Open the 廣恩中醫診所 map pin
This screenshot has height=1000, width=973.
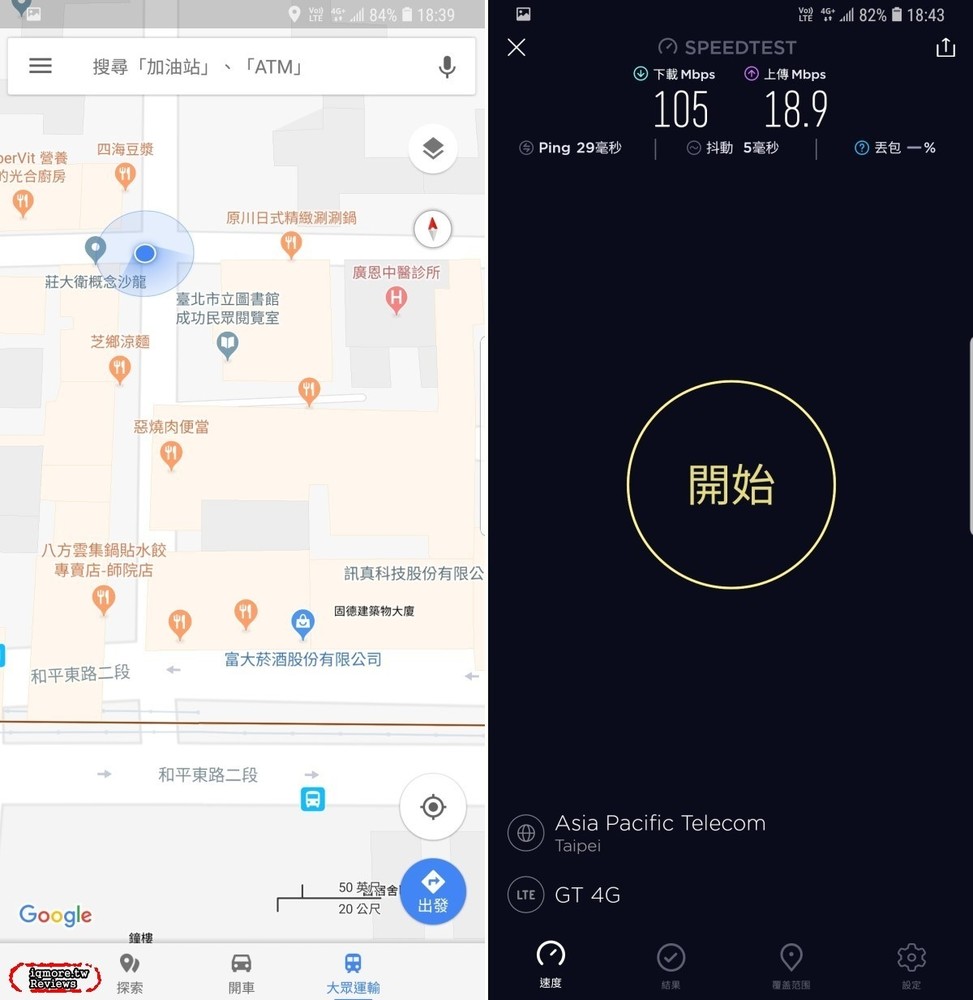pyautogui.click(x=397, y=299)
